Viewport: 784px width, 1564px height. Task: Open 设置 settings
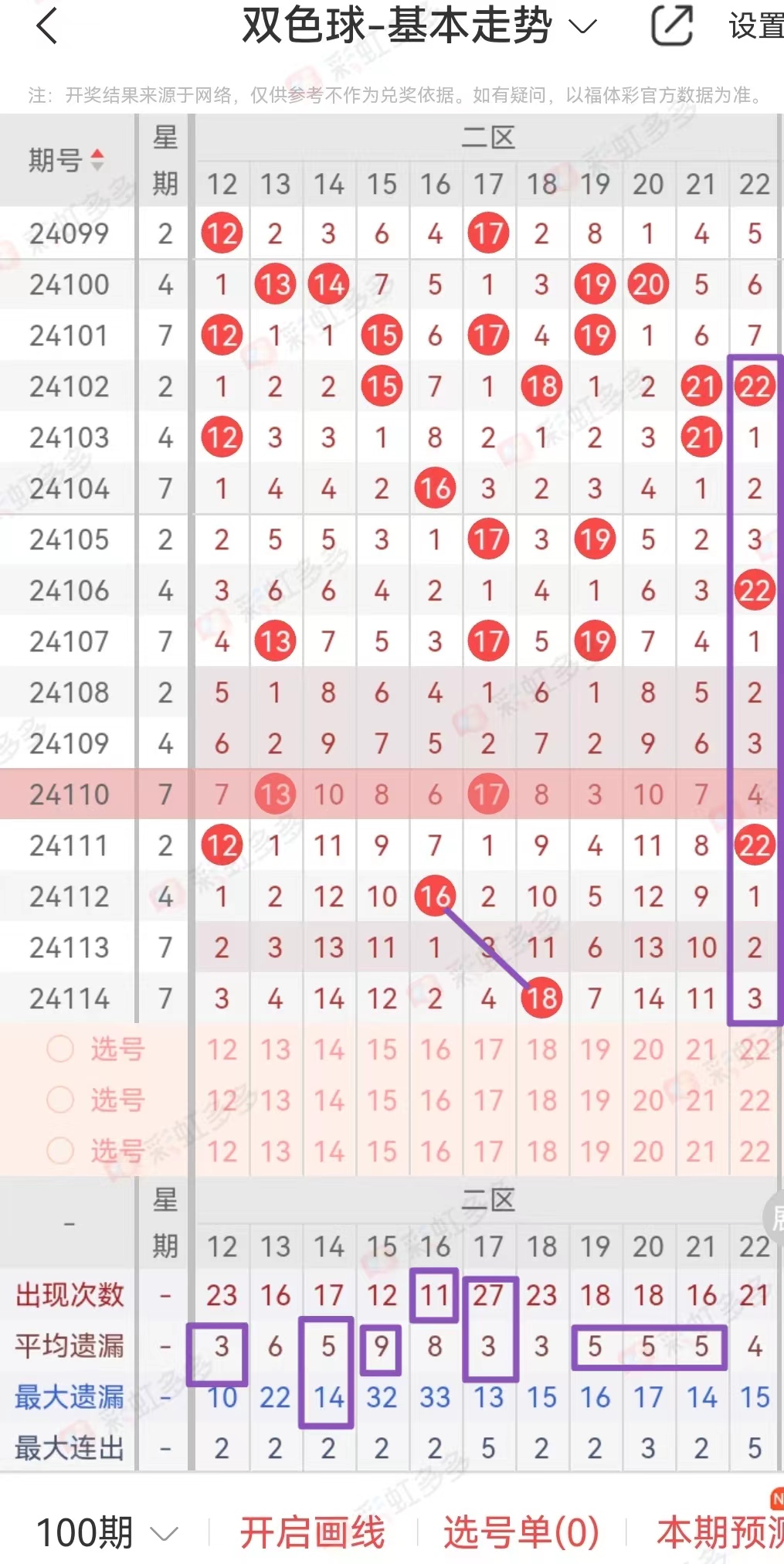click(753, 28)
